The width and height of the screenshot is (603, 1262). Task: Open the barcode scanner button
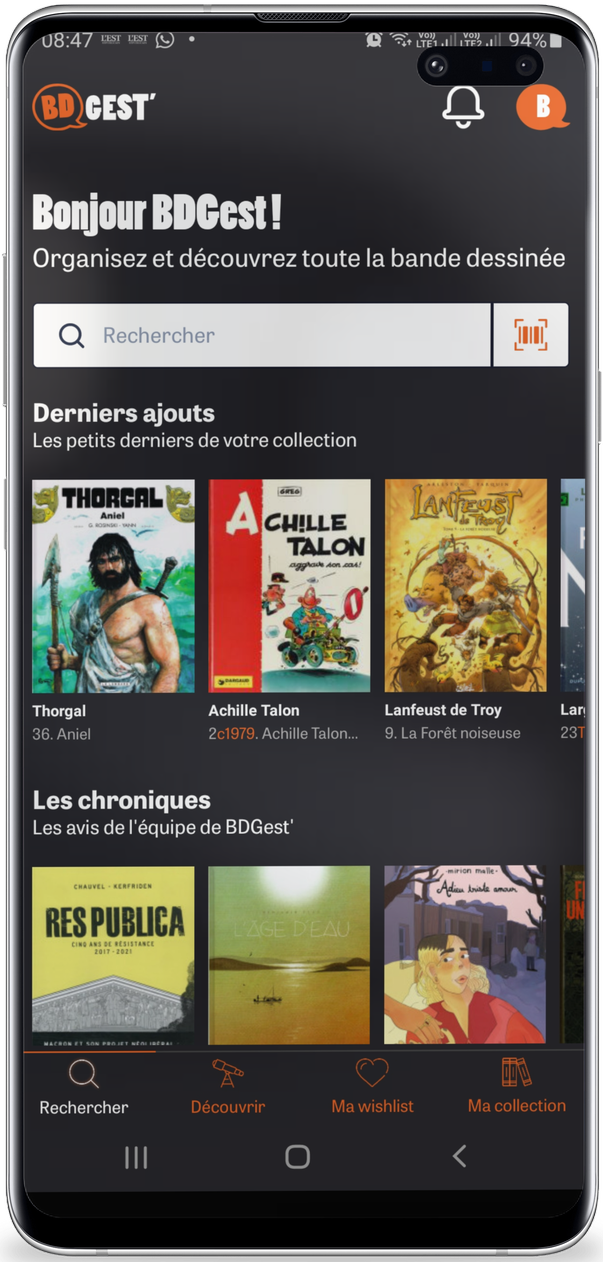[531, 335]
